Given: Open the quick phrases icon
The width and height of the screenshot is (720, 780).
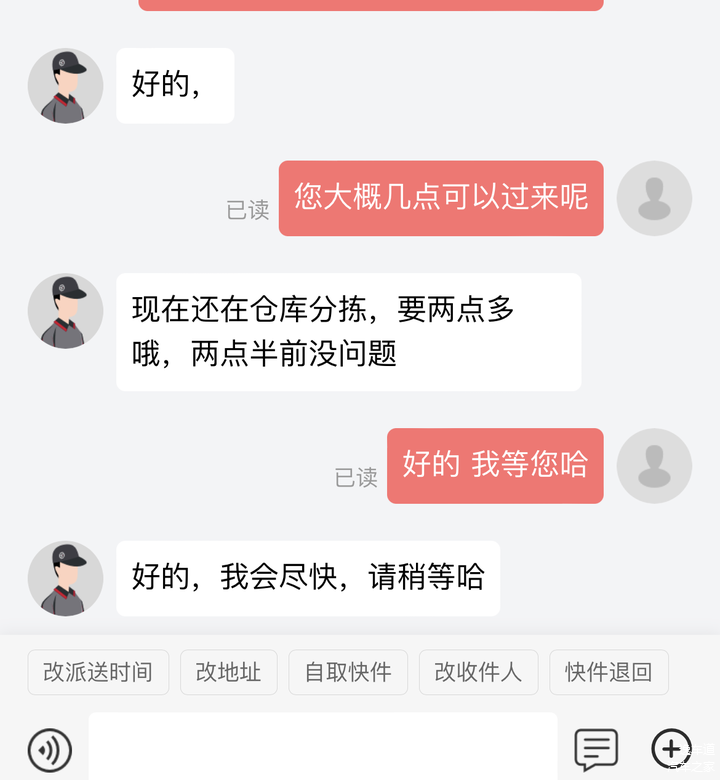Looking at the screenshot, I should tap(596, 748).
